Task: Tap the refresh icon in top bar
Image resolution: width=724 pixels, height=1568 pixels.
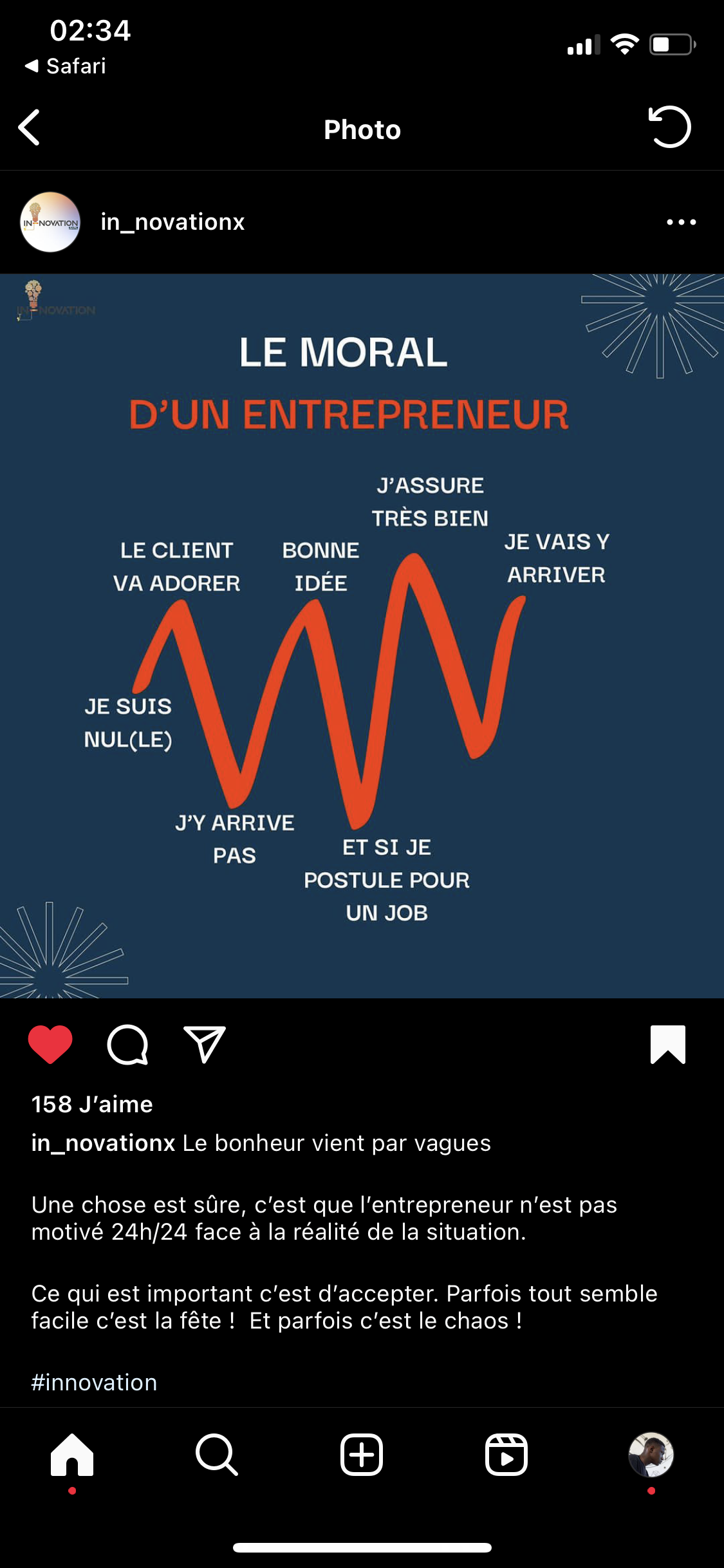Action: pos(669,127)
